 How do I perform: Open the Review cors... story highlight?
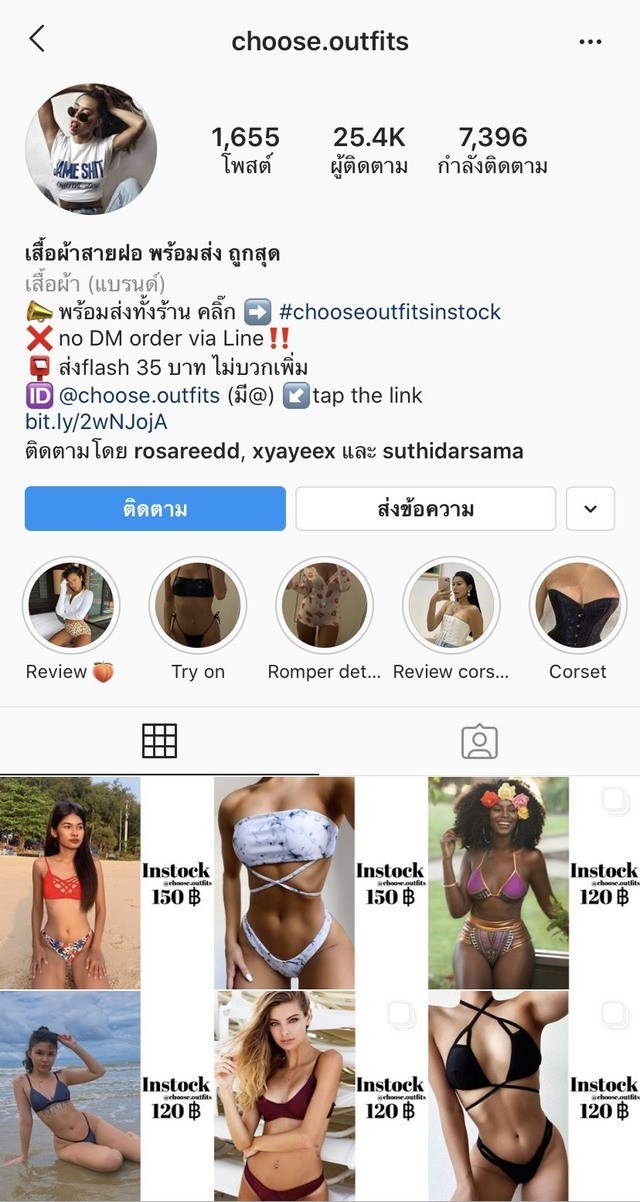click(x=451, y=606)
